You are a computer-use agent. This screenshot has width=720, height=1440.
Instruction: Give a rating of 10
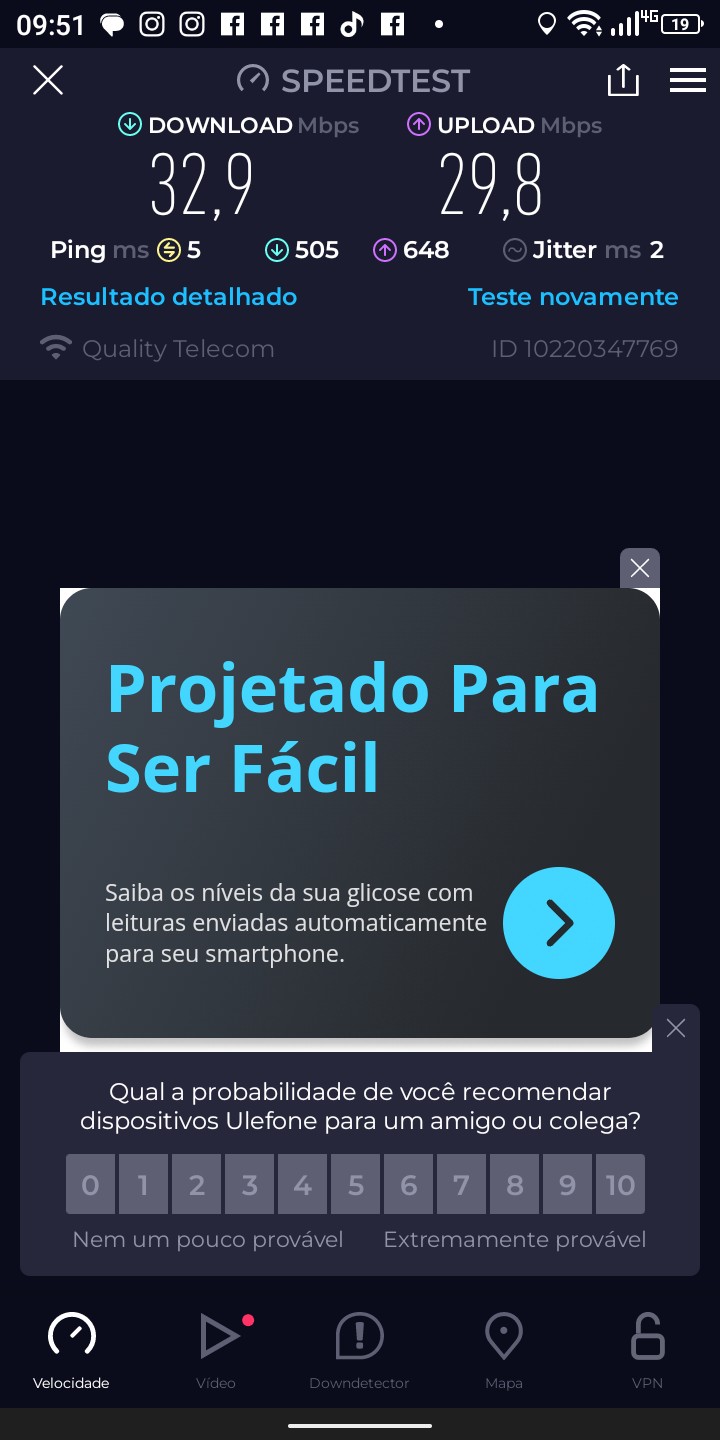(620, 1185)
